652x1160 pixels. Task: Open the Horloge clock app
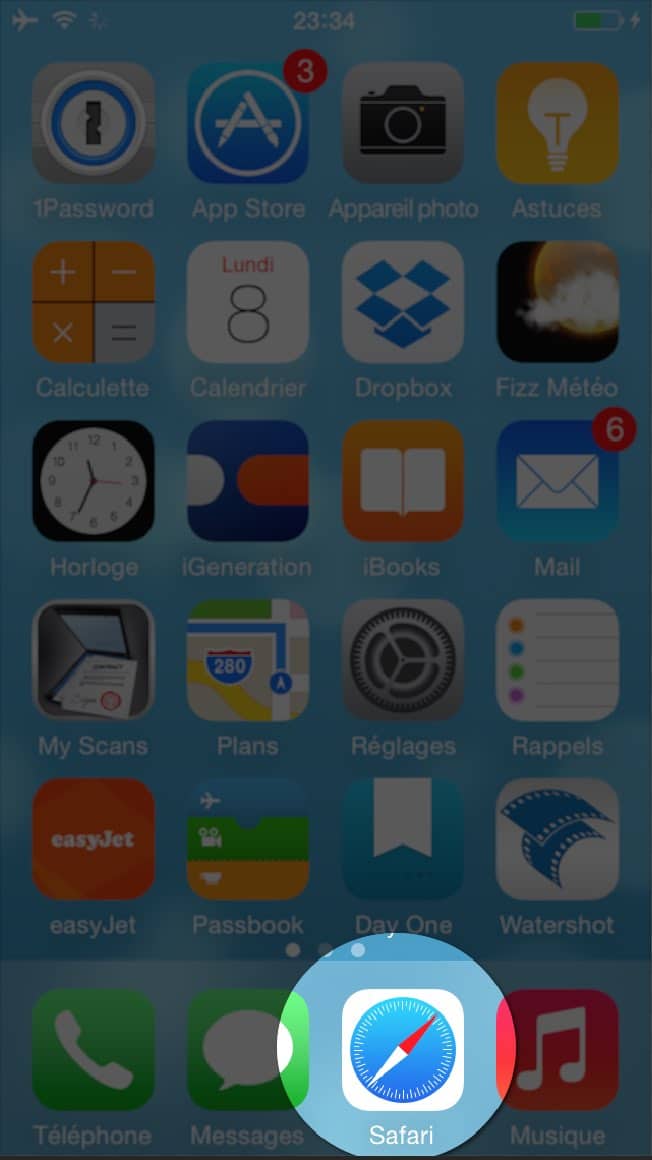(x=93, y=481)
